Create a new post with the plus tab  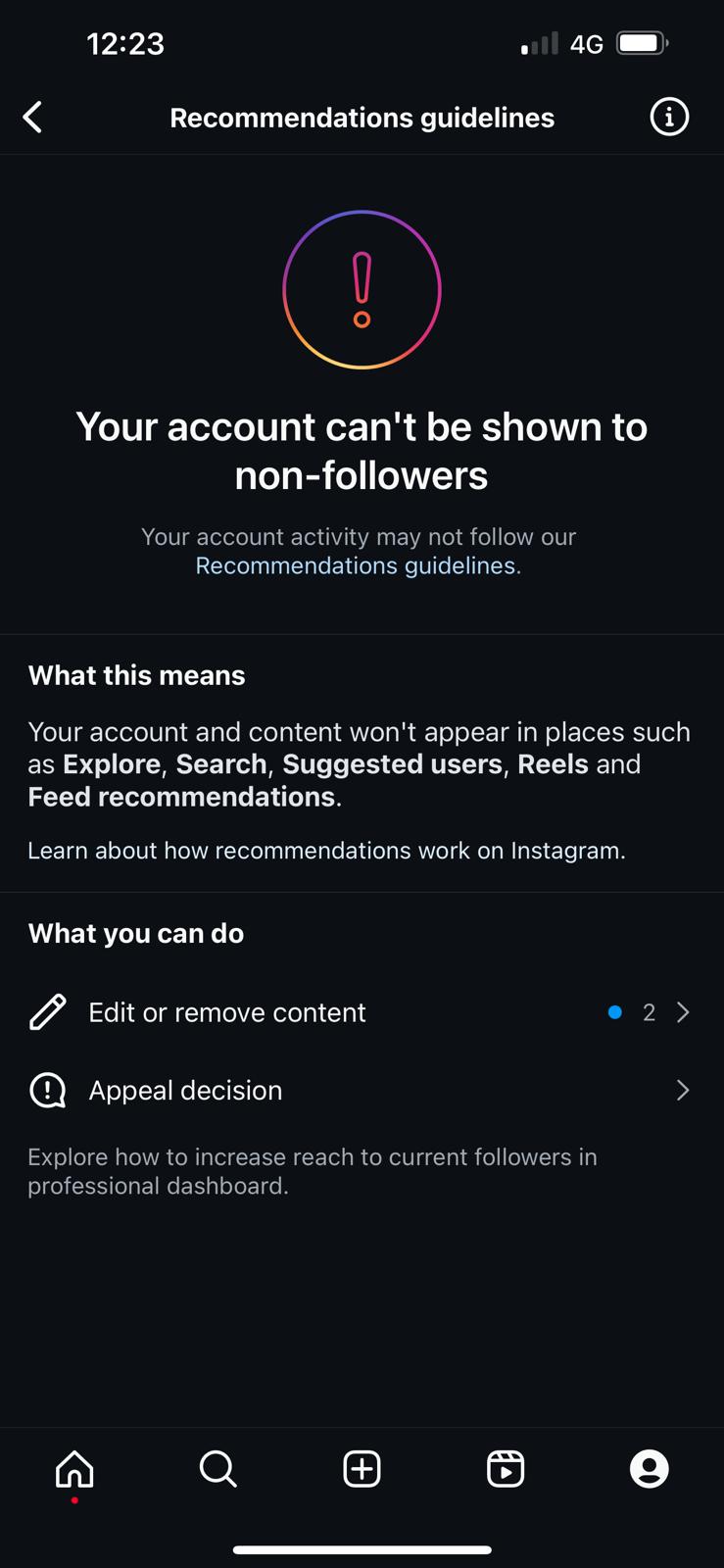click(362, 1469)
